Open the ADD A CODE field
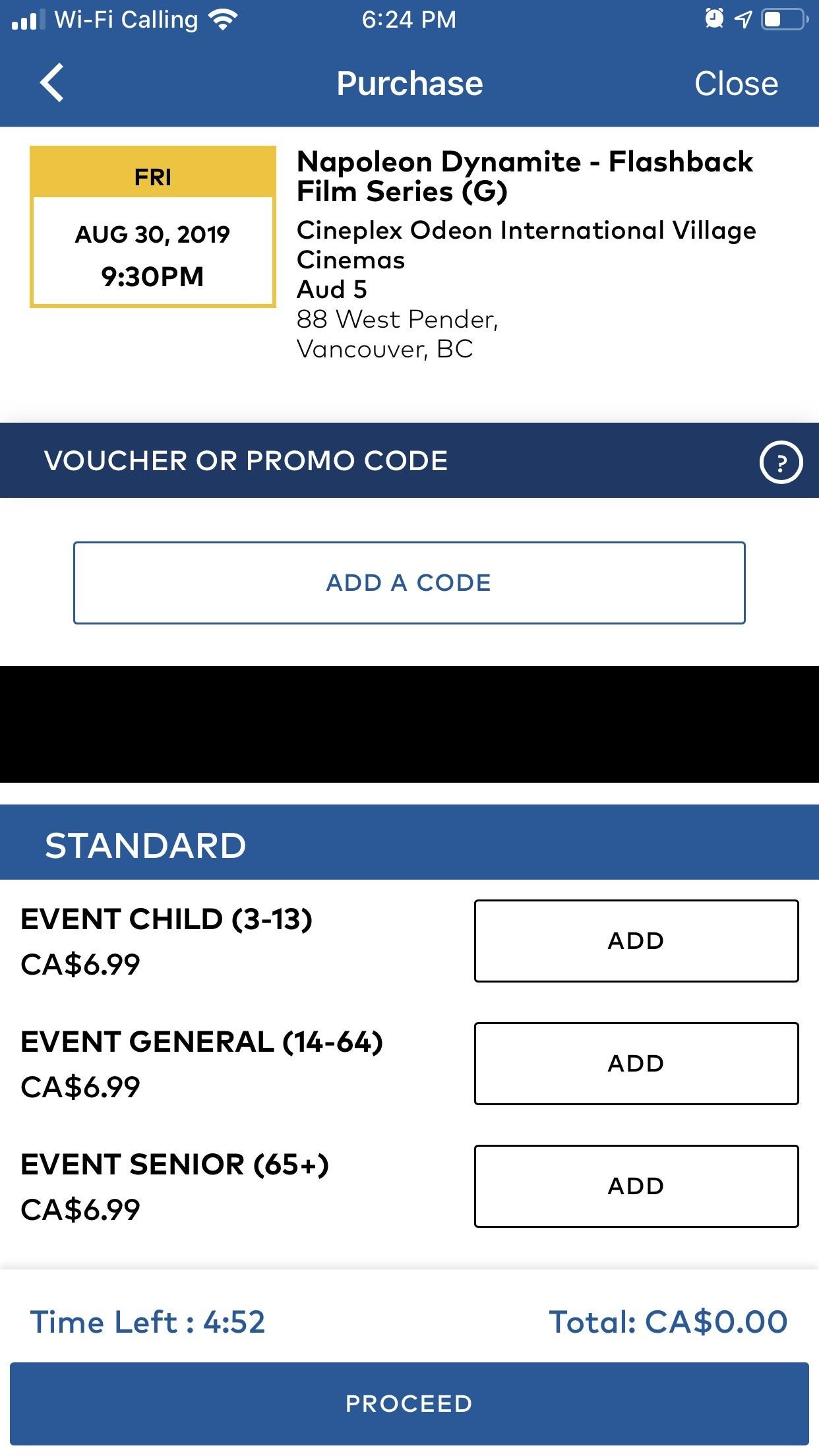 (x=409, y=582)
